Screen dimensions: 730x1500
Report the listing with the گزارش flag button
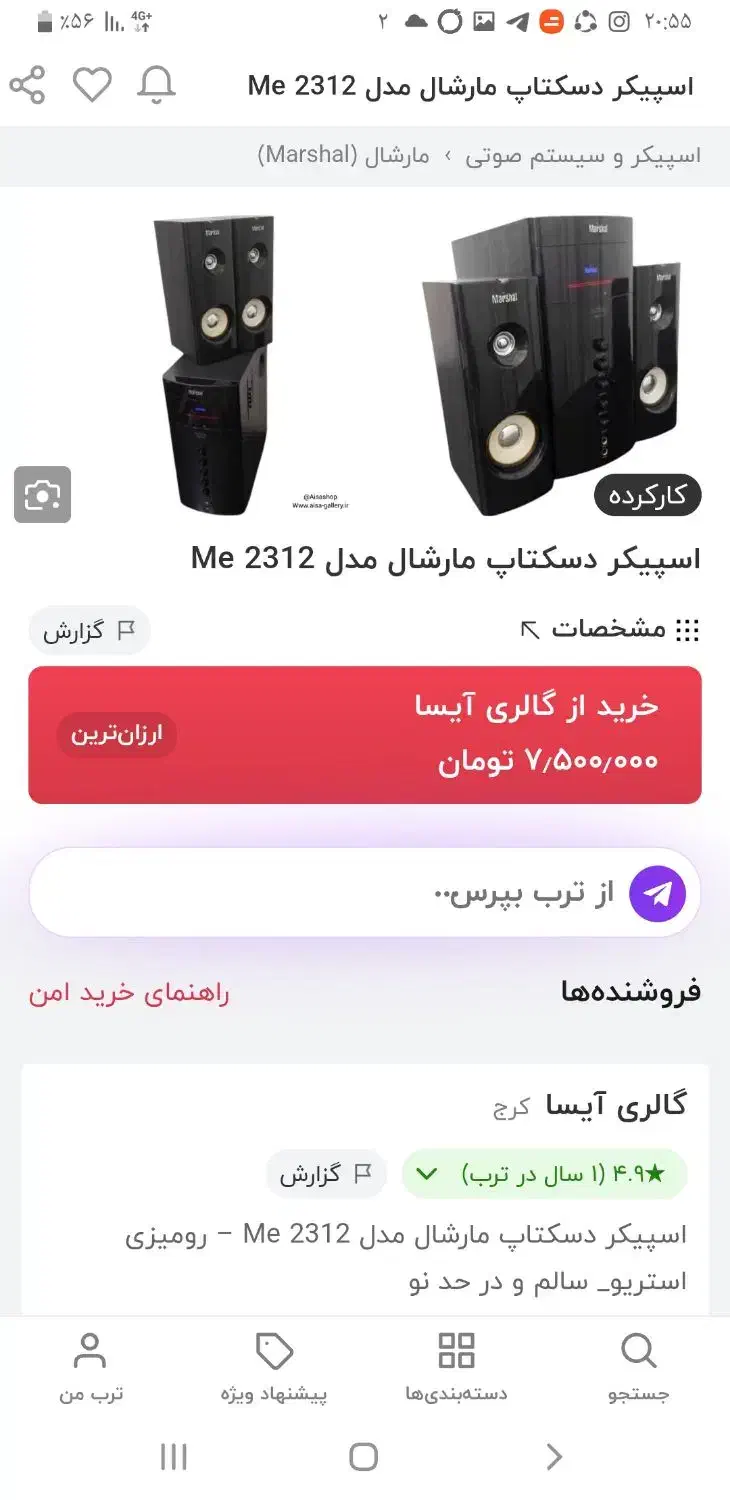tap(89, 630)
